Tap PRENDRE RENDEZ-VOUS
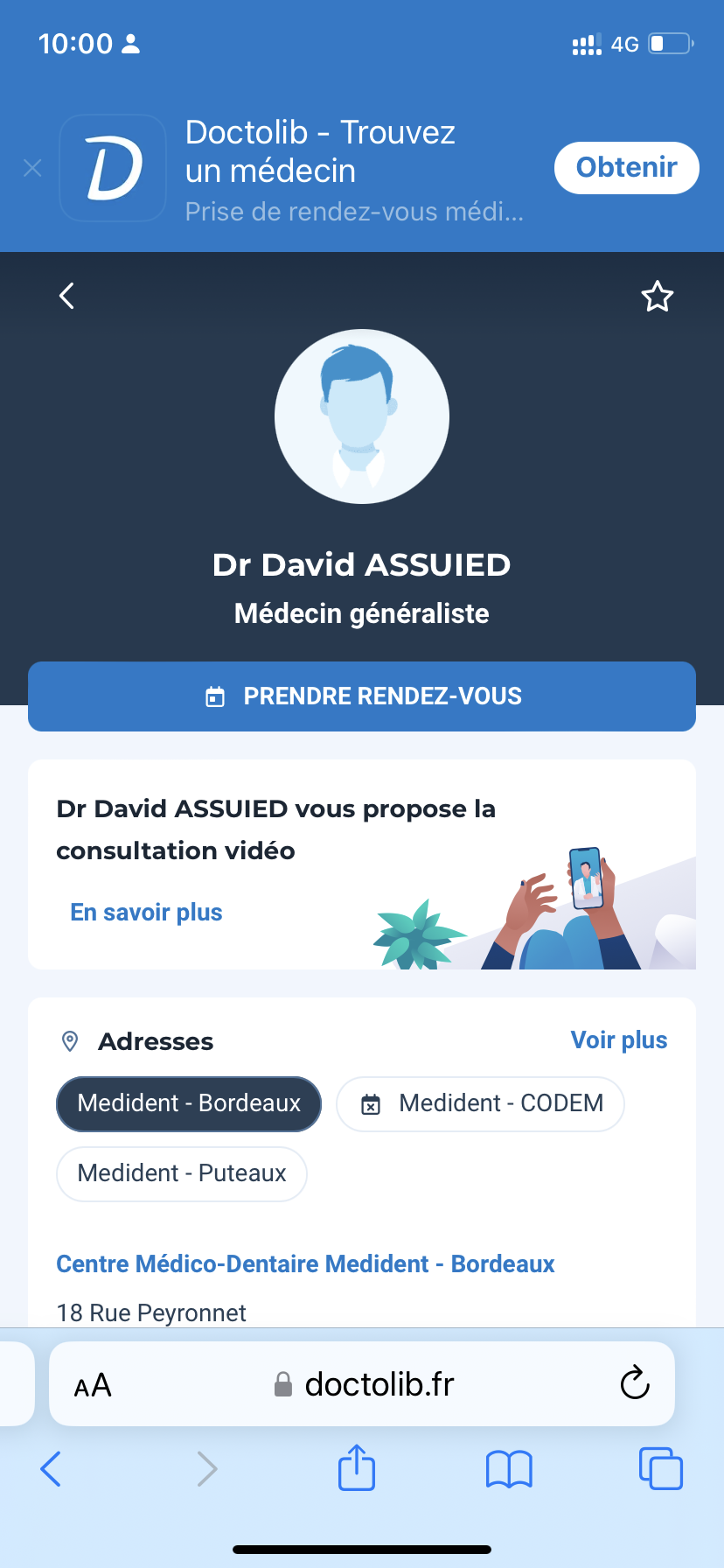Viewport: 724px width, 1568px height. pyautogui.click(x=362, y=696)
